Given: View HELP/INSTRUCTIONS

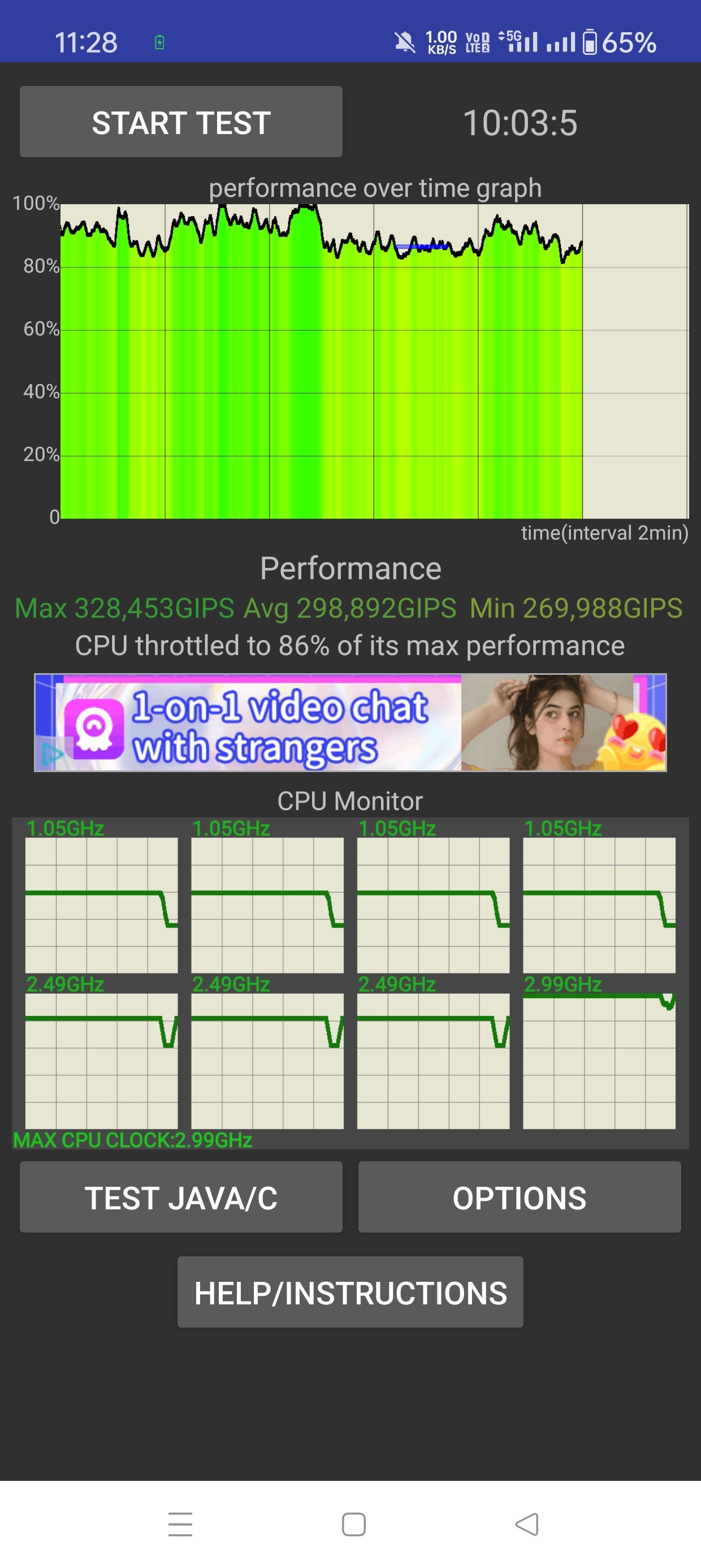Looking at the screenshot, I should 350,1293.
